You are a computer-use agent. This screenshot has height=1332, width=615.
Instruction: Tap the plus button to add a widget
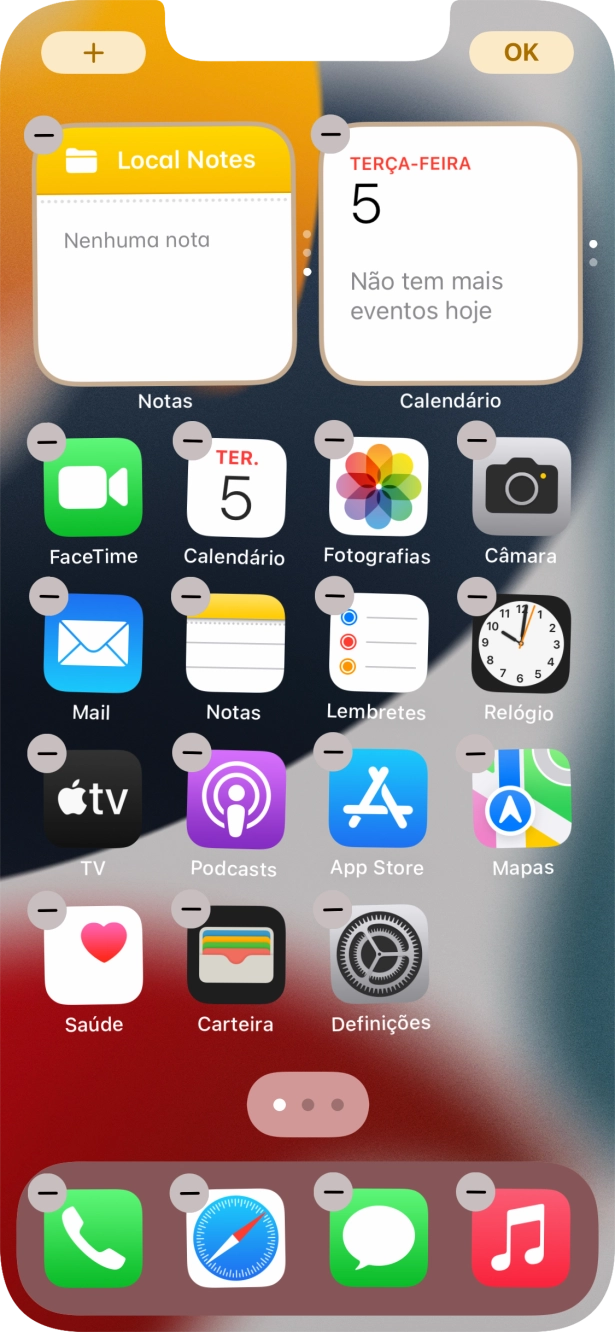click(x=93, y=53)
